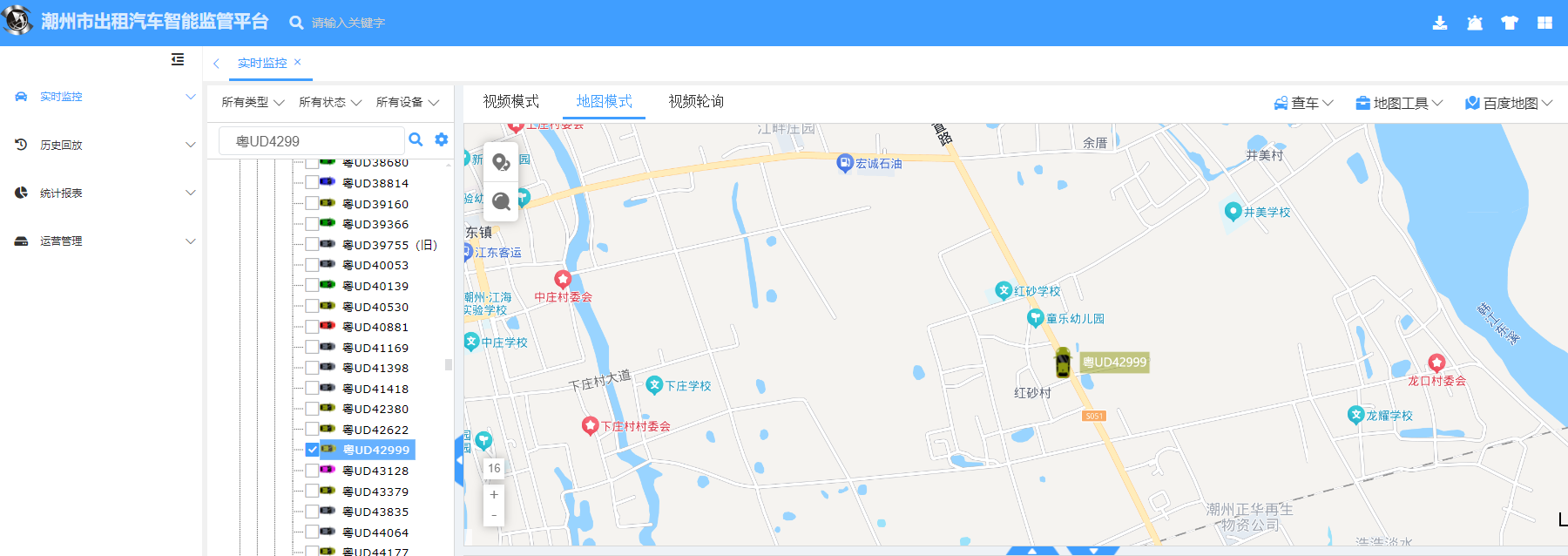
Task: Expand the 实时监控 sidebar menu
Action: coord(103,97)
